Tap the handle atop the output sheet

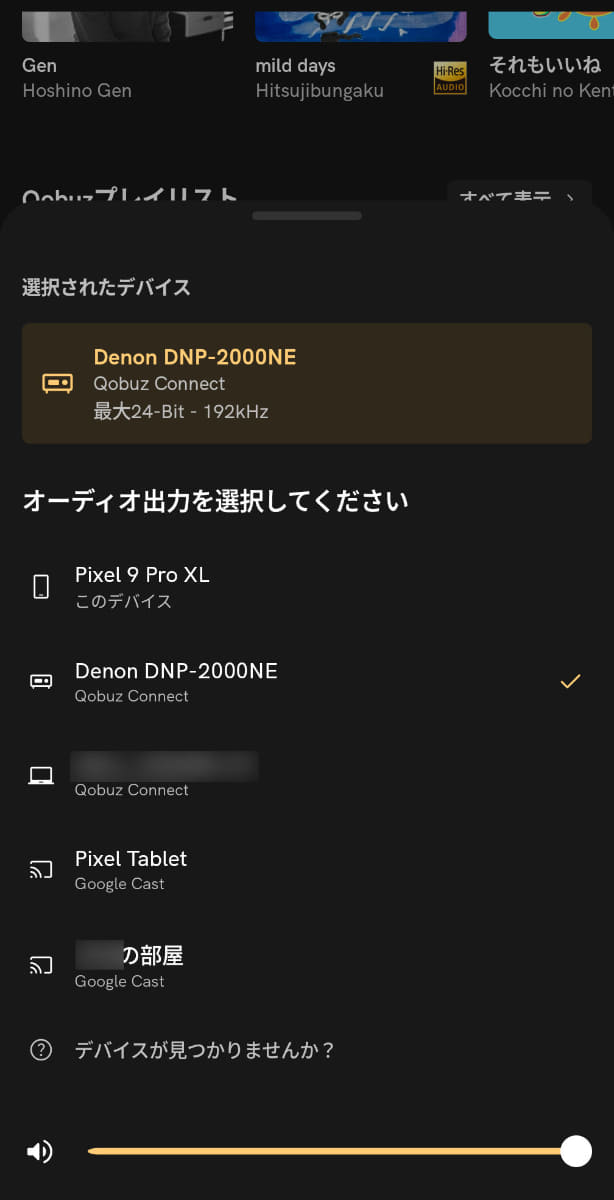click(306, 215)
